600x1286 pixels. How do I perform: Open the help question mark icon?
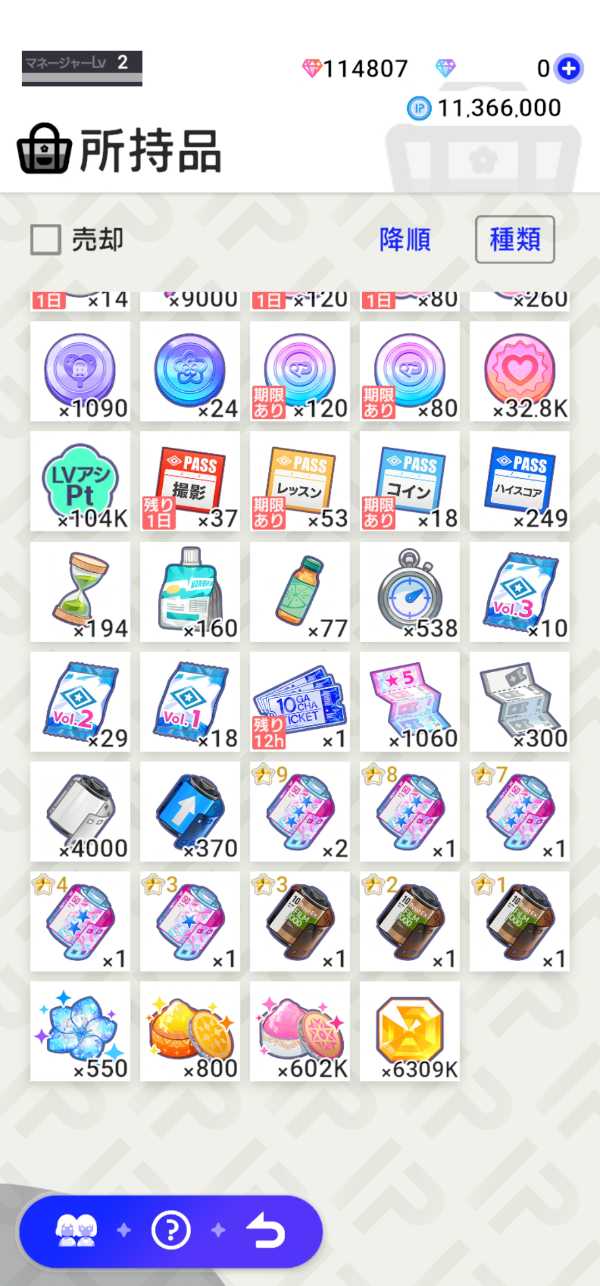click(x=170, y=1231)
